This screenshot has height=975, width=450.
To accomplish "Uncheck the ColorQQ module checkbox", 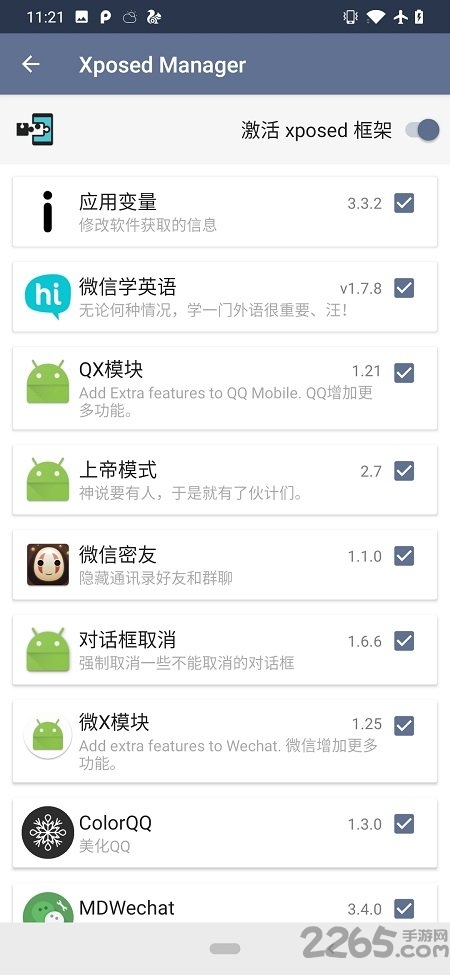I will [404, 824].
